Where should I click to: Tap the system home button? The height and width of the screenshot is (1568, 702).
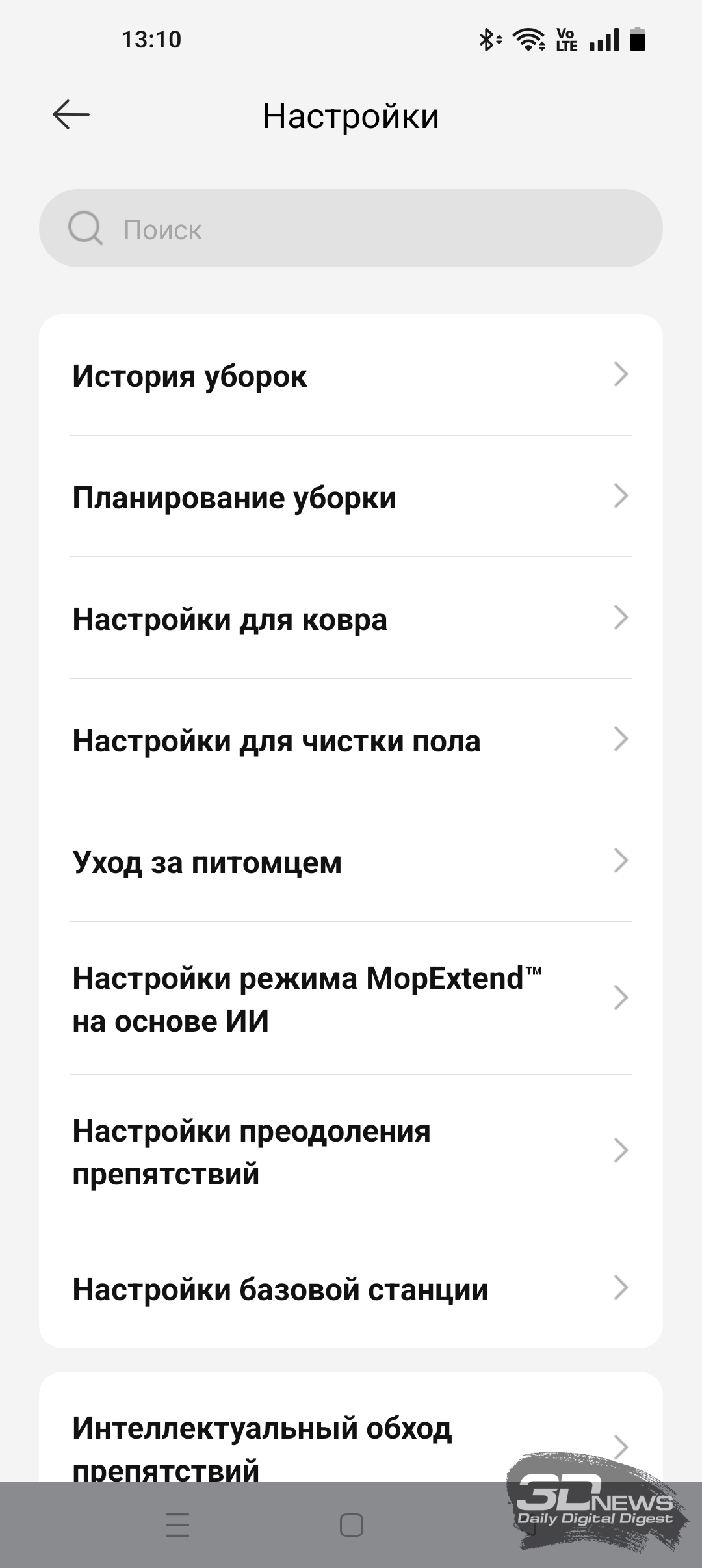(351, 1525)
